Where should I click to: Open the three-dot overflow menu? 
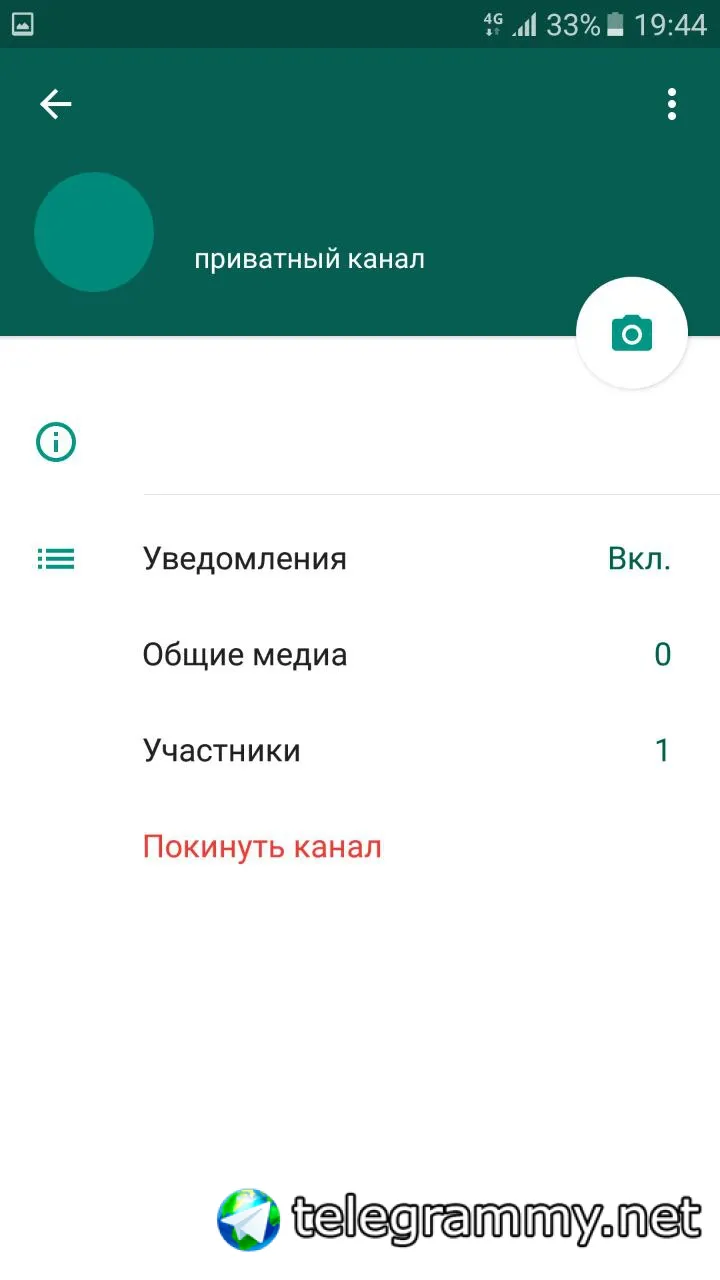(x=672, y=104)
